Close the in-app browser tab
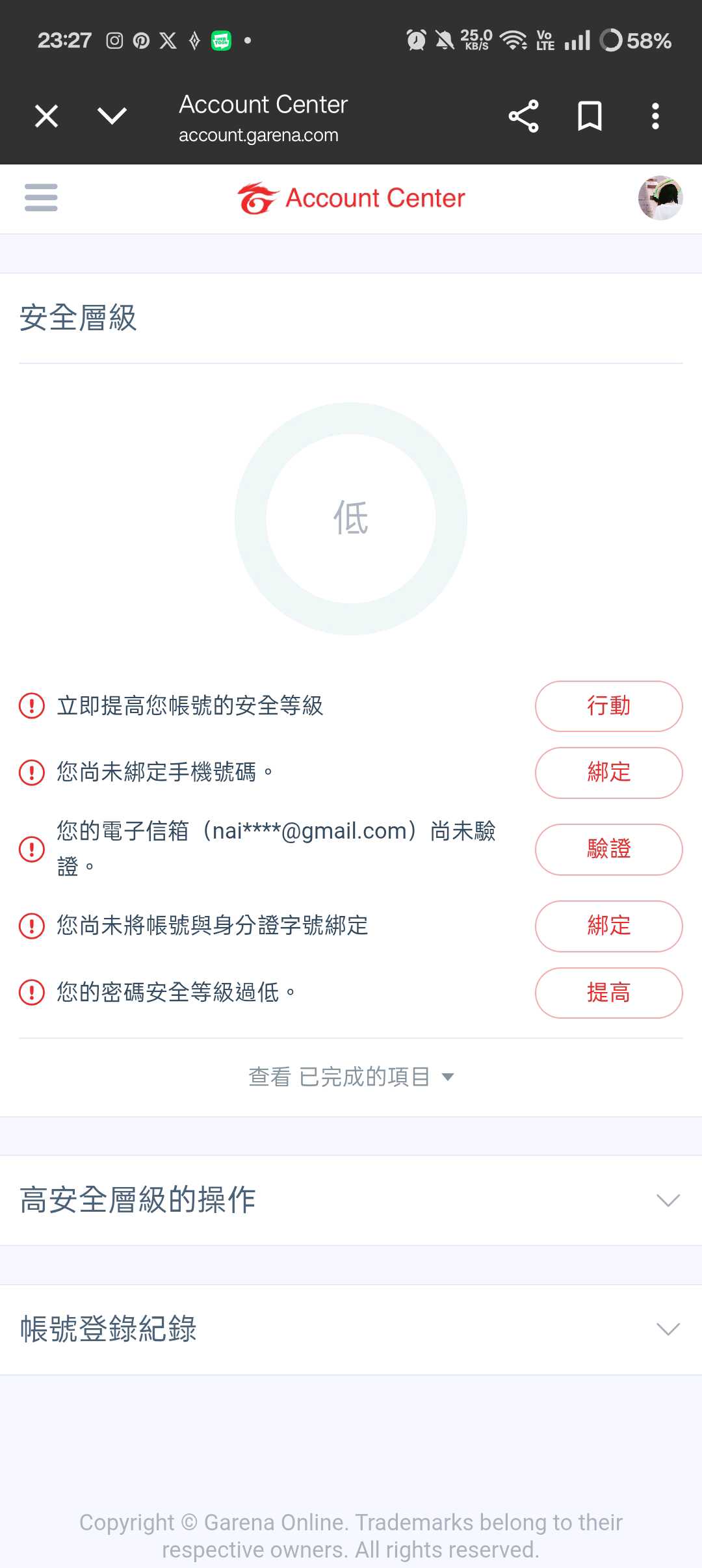This screenshot has width=702, height=1568. coord(46,117)
